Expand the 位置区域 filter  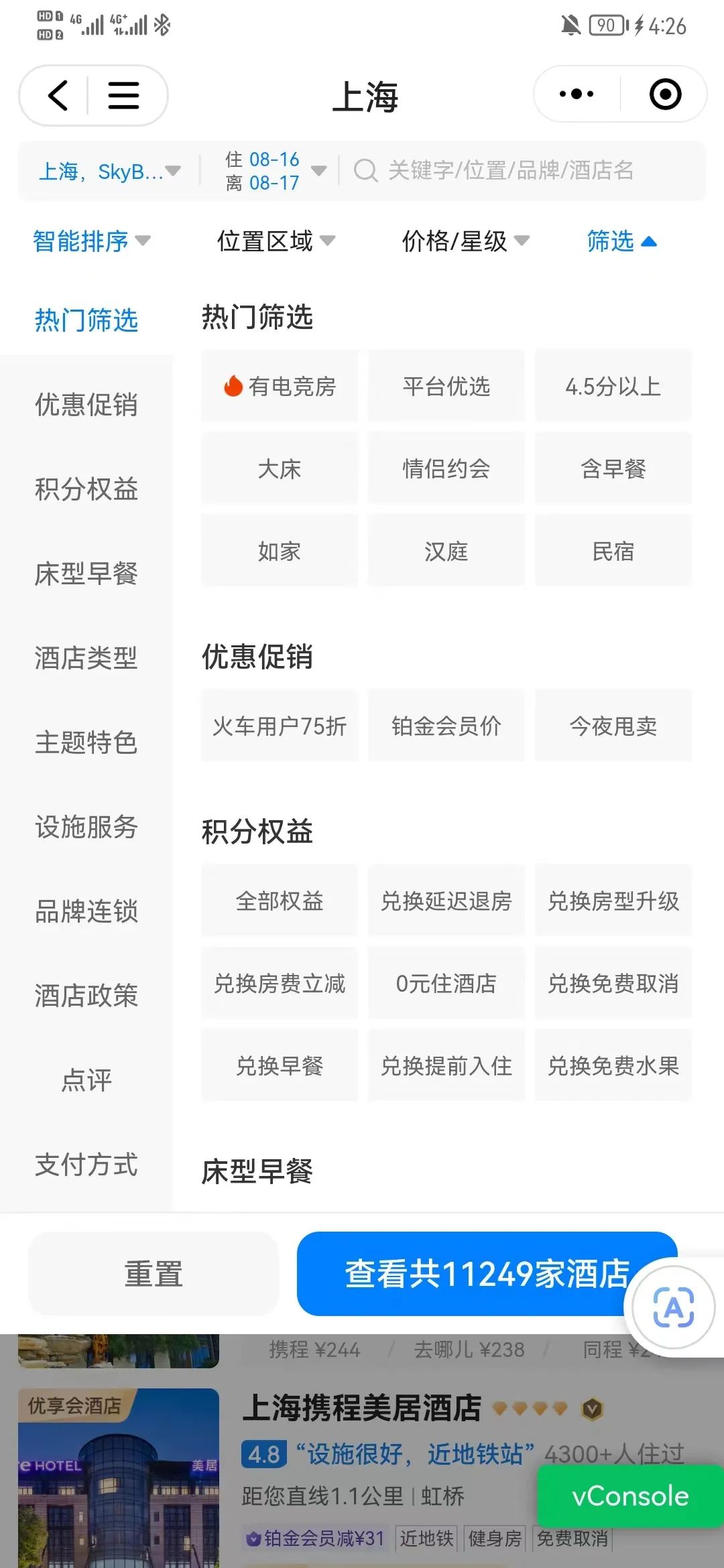click(276, 241)
